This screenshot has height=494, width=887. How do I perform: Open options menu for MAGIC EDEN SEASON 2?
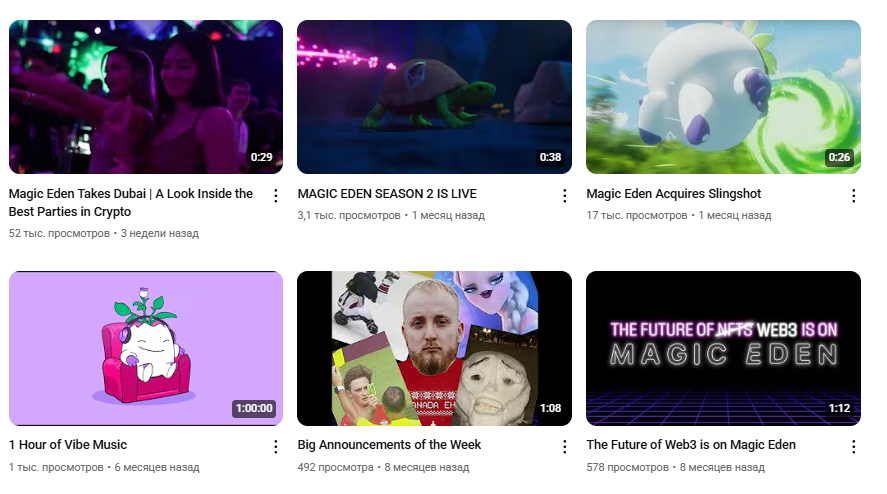click(x=564, y=196)
